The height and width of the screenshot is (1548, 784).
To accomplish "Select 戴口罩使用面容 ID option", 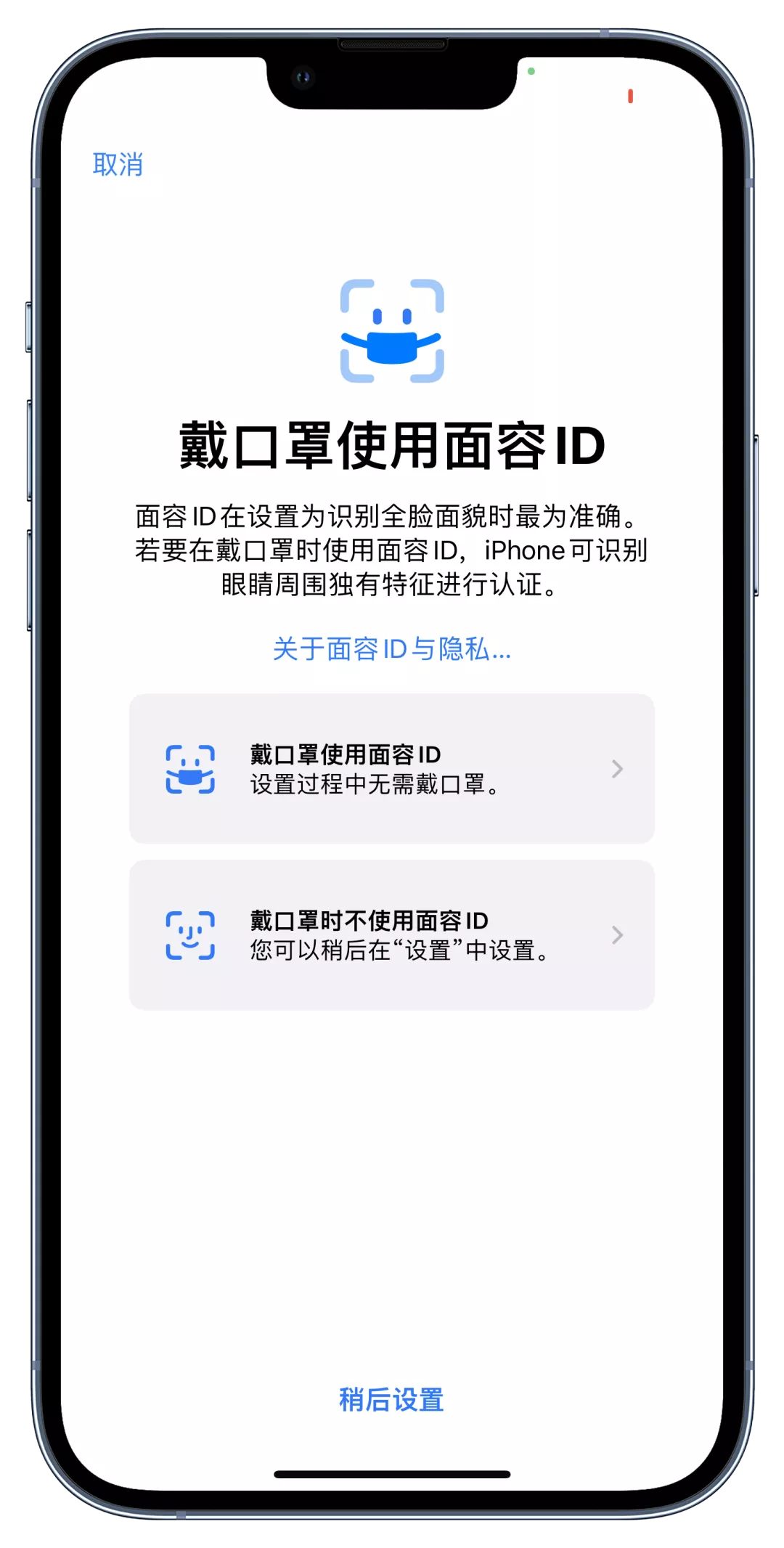I will 391,769.
